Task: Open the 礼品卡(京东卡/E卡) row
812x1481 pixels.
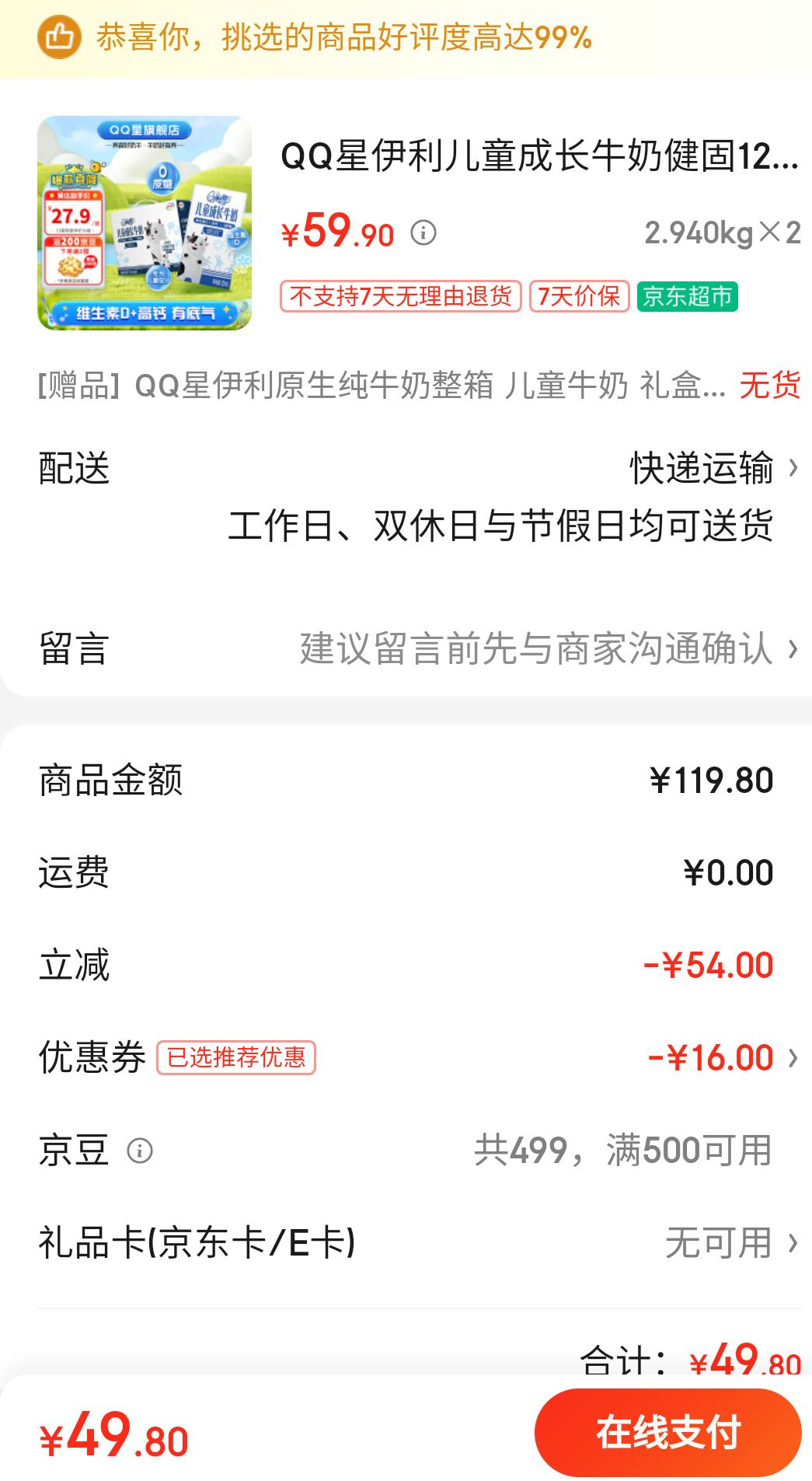Action: tap(406, 1242)
